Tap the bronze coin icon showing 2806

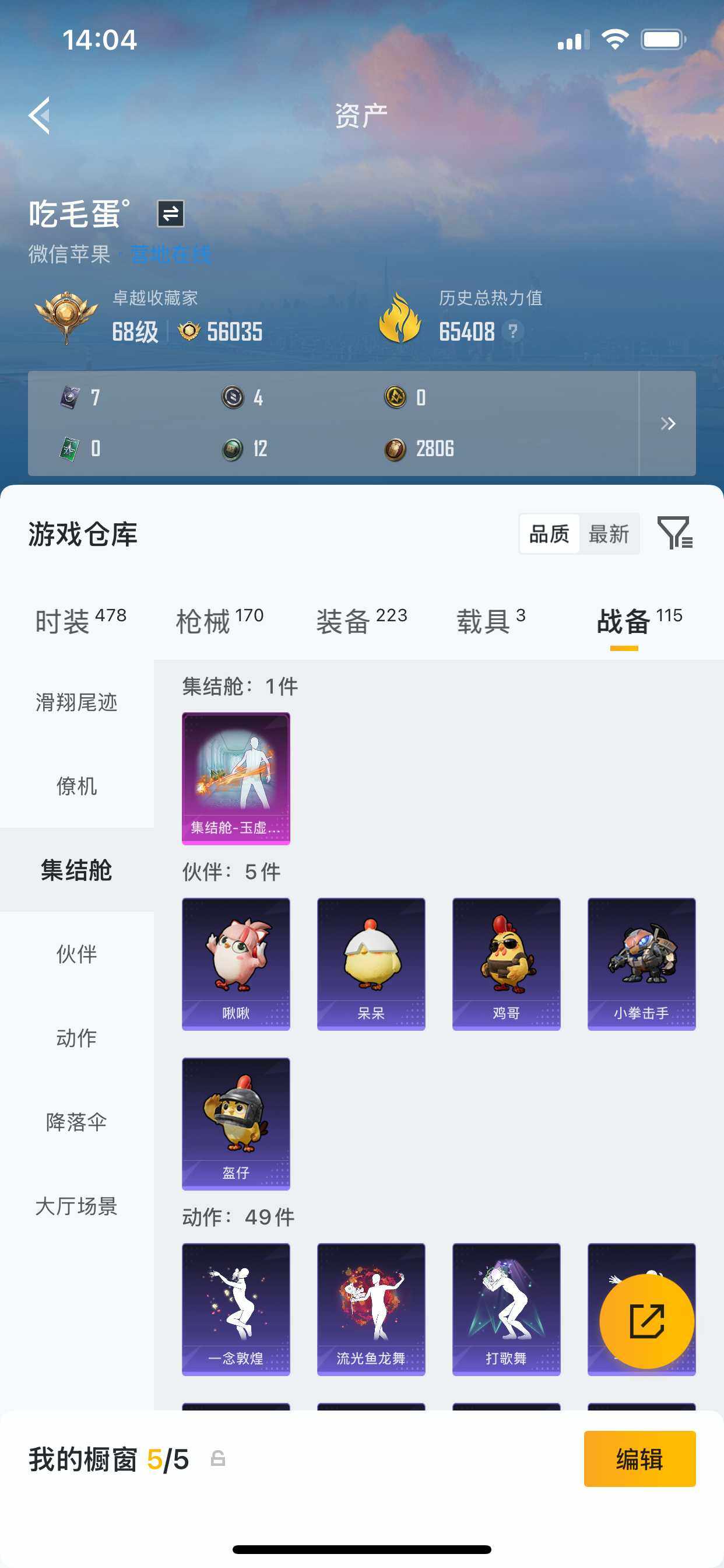[395, 449]
